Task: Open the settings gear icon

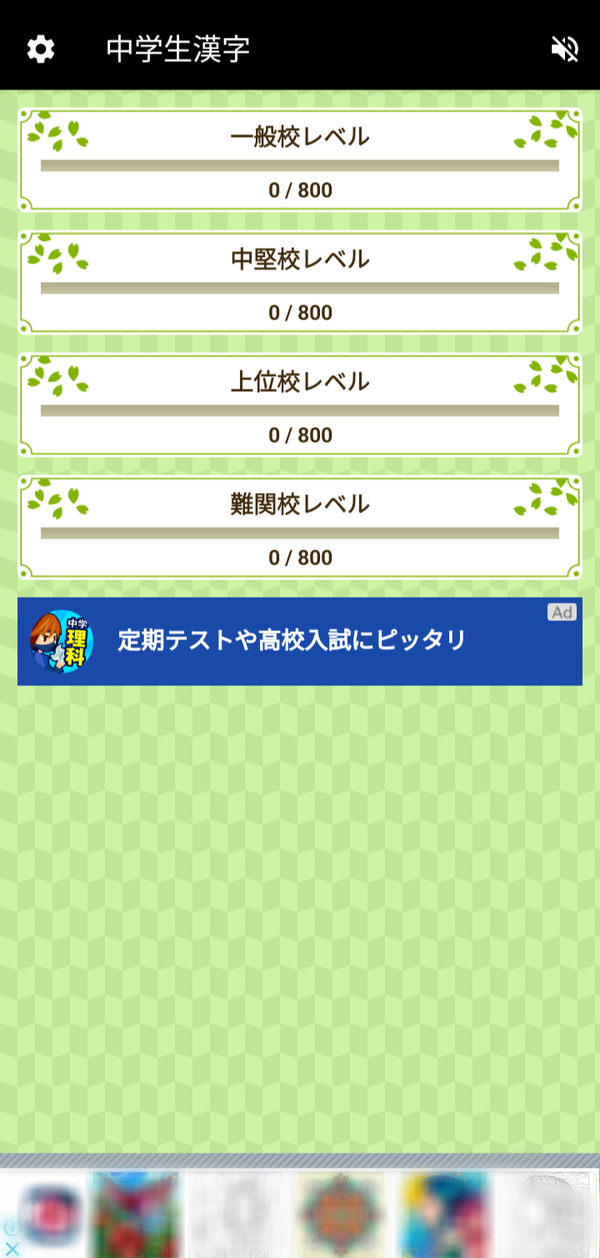Action: click(41, 48)
